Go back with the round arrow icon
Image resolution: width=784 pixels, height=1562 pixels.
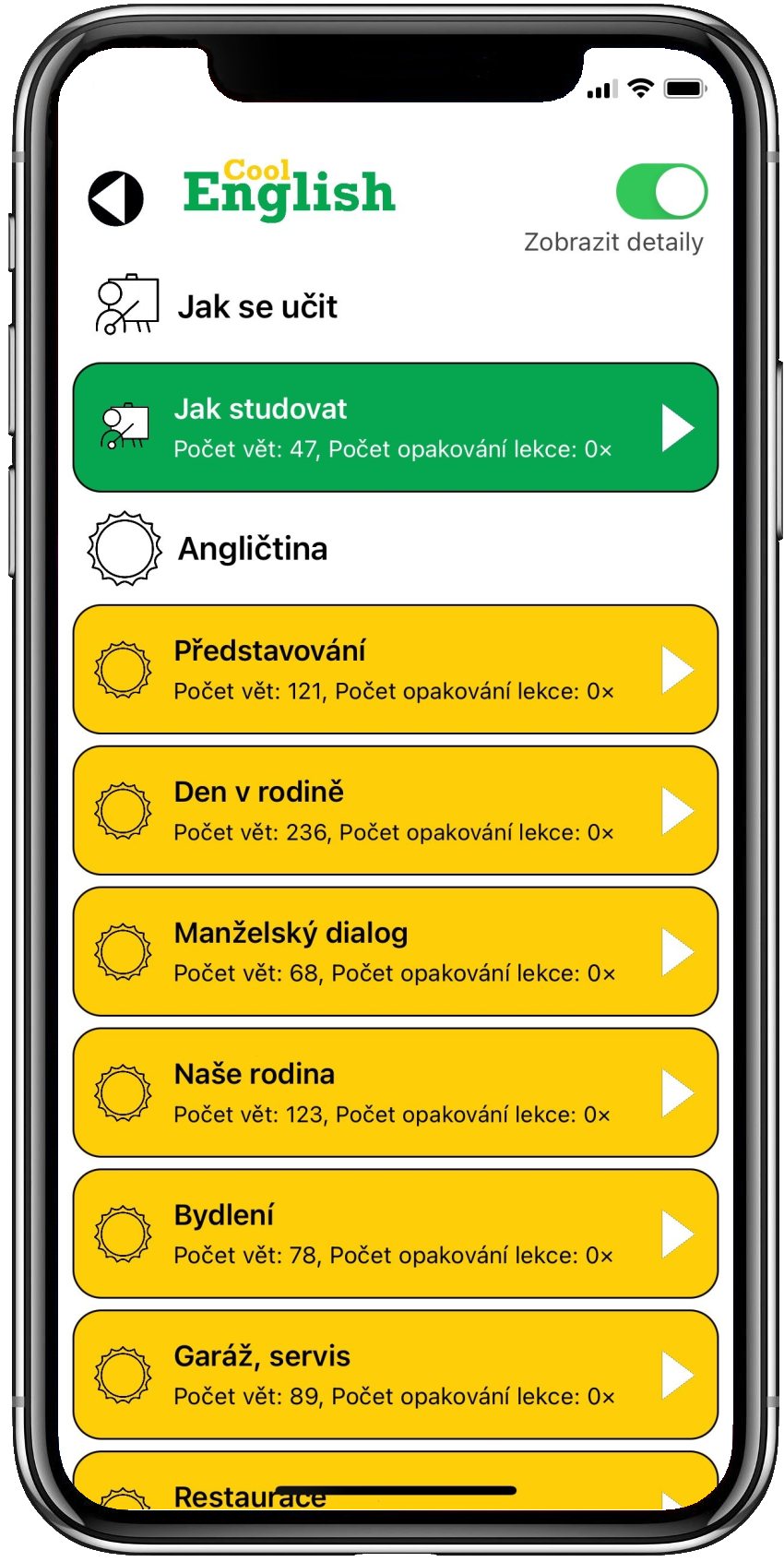pos(116,197)
